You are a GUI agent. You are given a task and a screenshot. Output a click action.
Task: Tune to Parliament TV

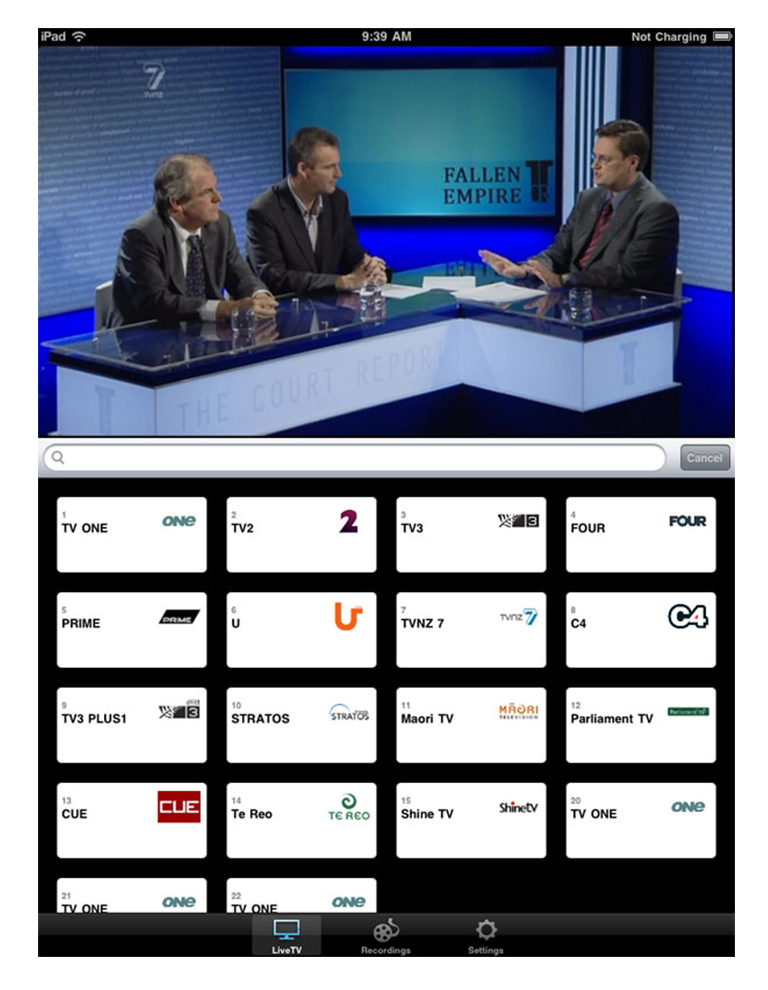coord(641,725)
